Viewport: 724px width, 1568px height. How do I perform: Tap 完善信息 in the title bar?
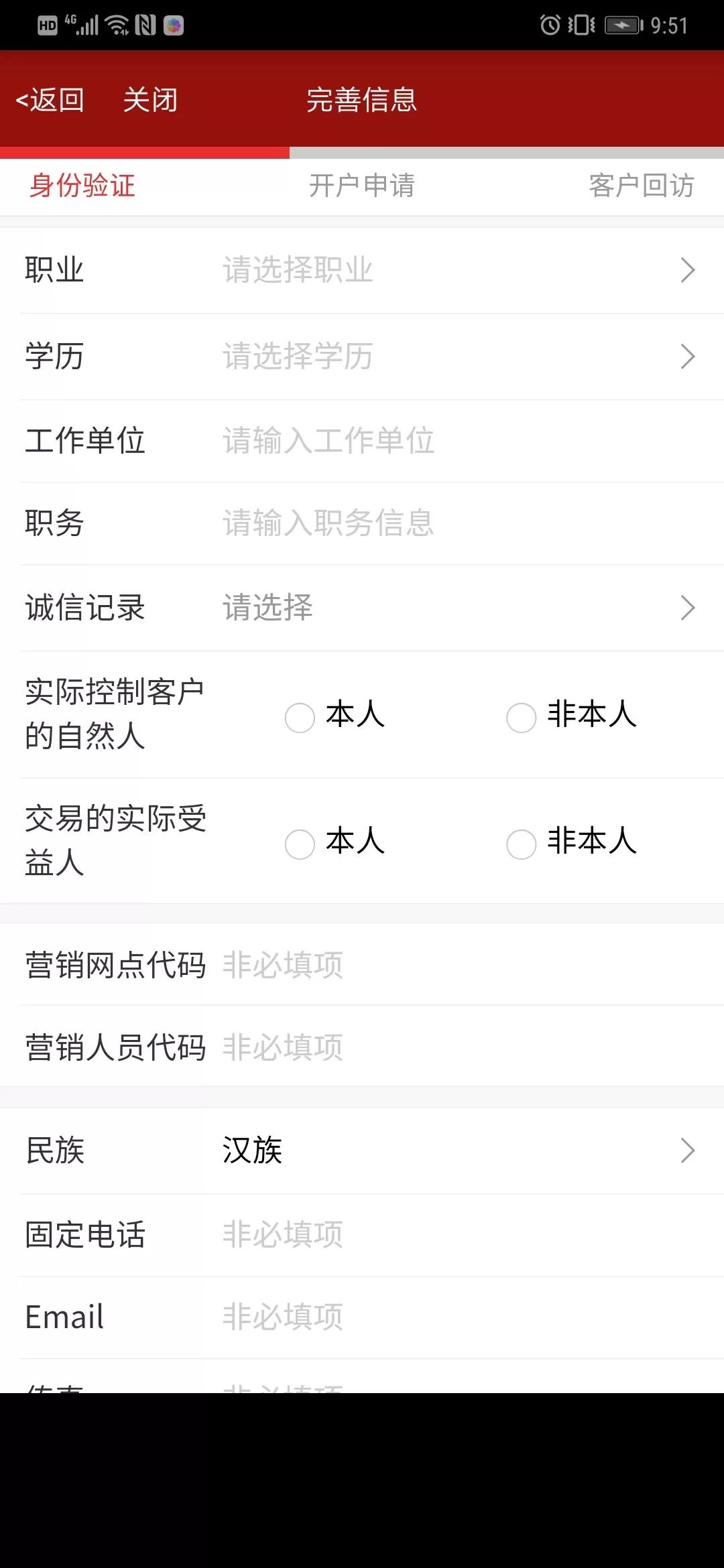point(361,99)
